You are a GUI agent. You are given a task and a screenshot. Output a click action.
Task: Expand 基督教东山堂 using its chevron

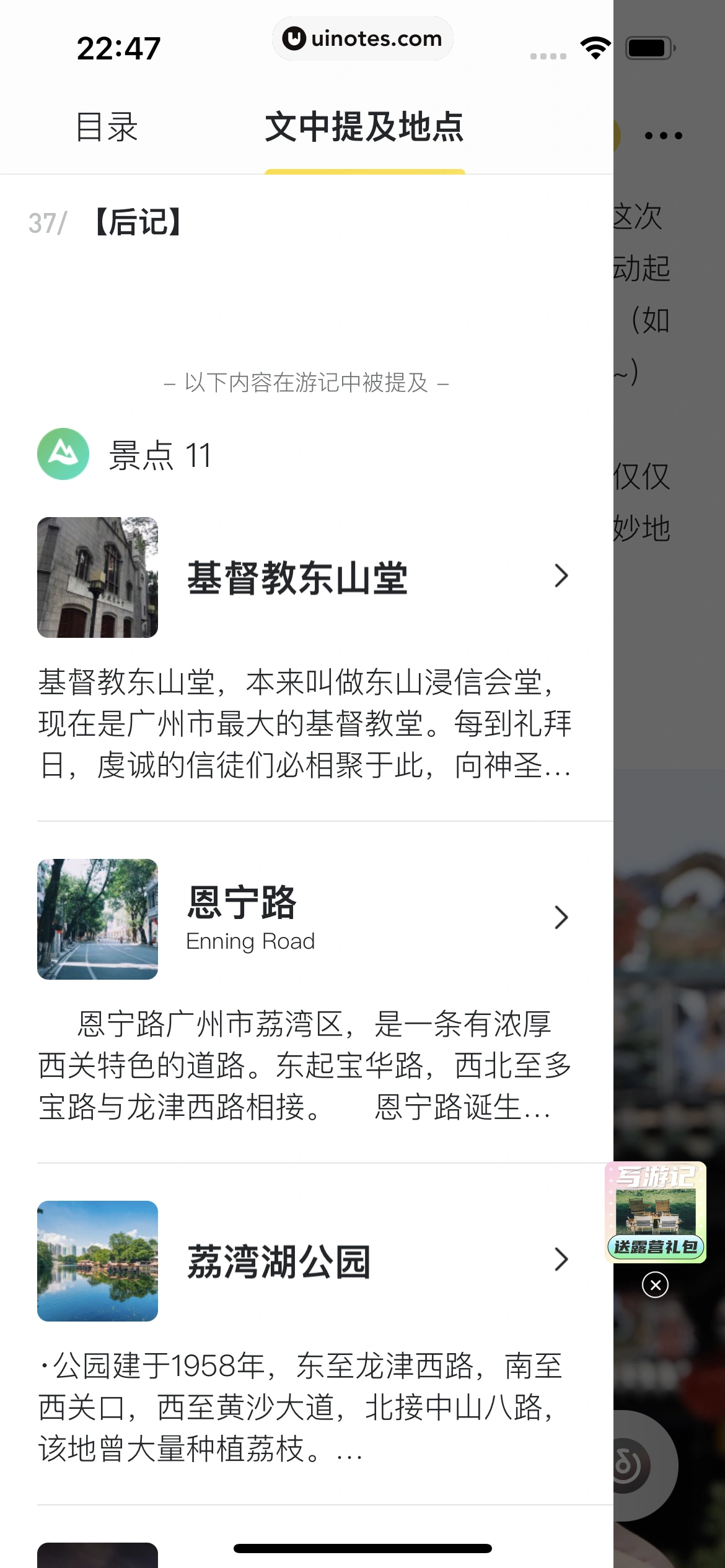tap(561, 576)
